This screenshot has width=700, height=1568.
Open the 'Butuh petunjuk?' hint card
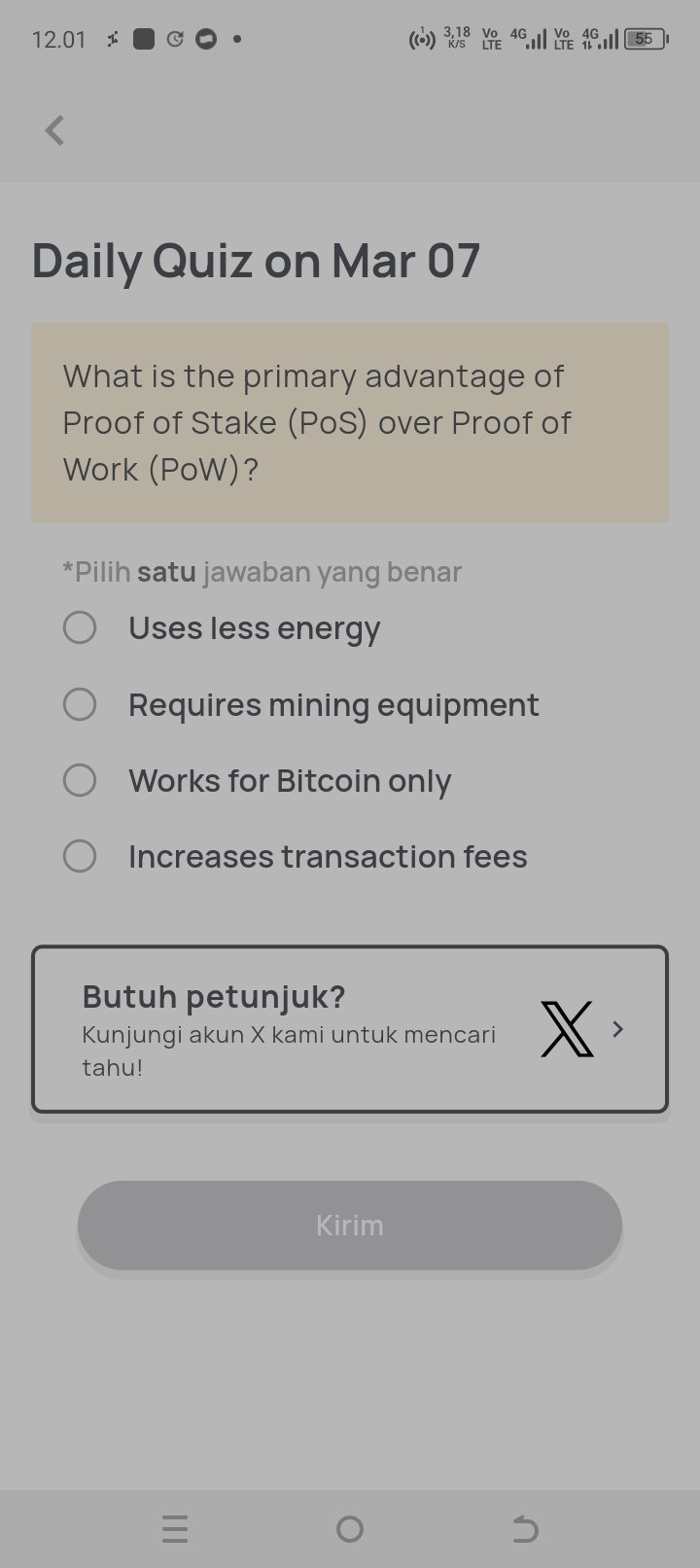[350, 1029]
